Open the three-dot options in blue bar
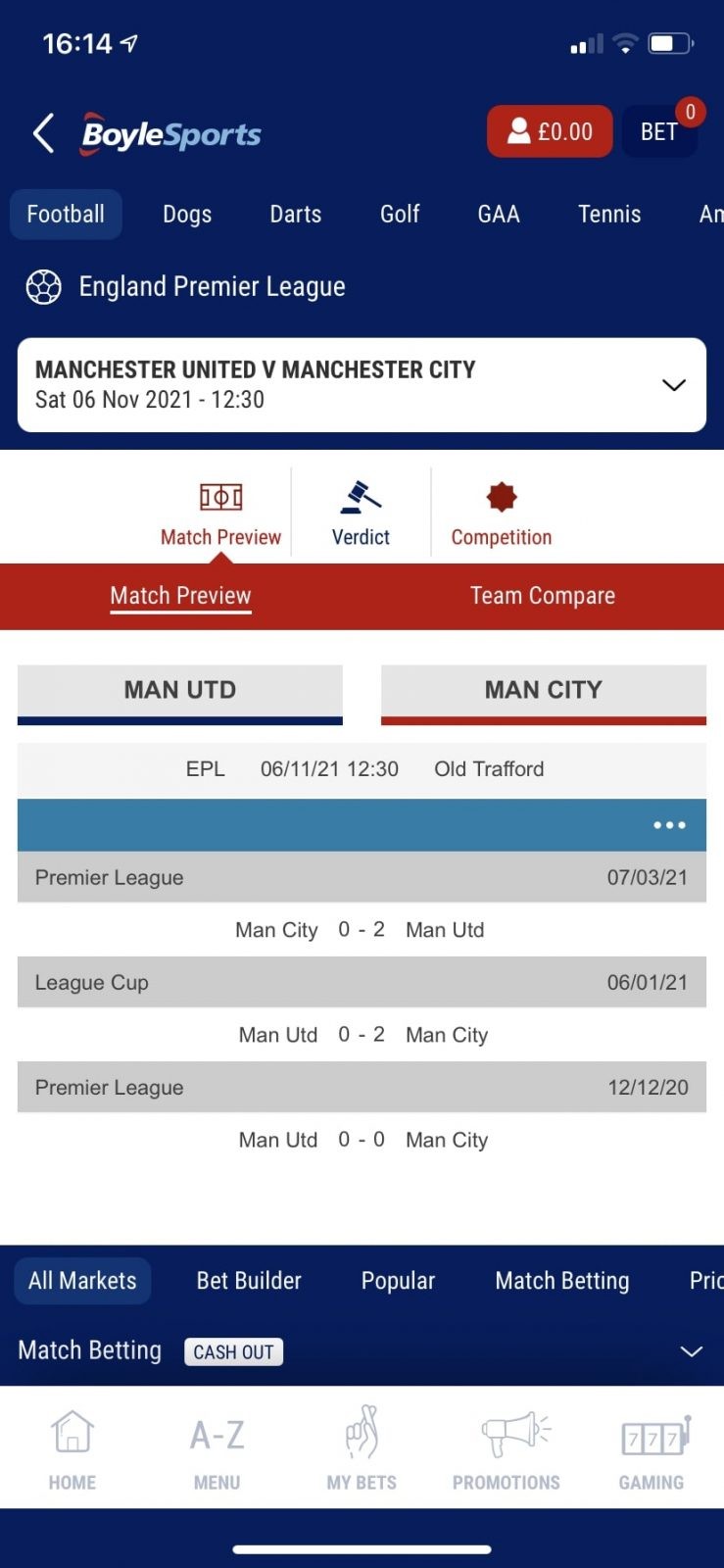 pyautogui.click(x=670, y=825)
